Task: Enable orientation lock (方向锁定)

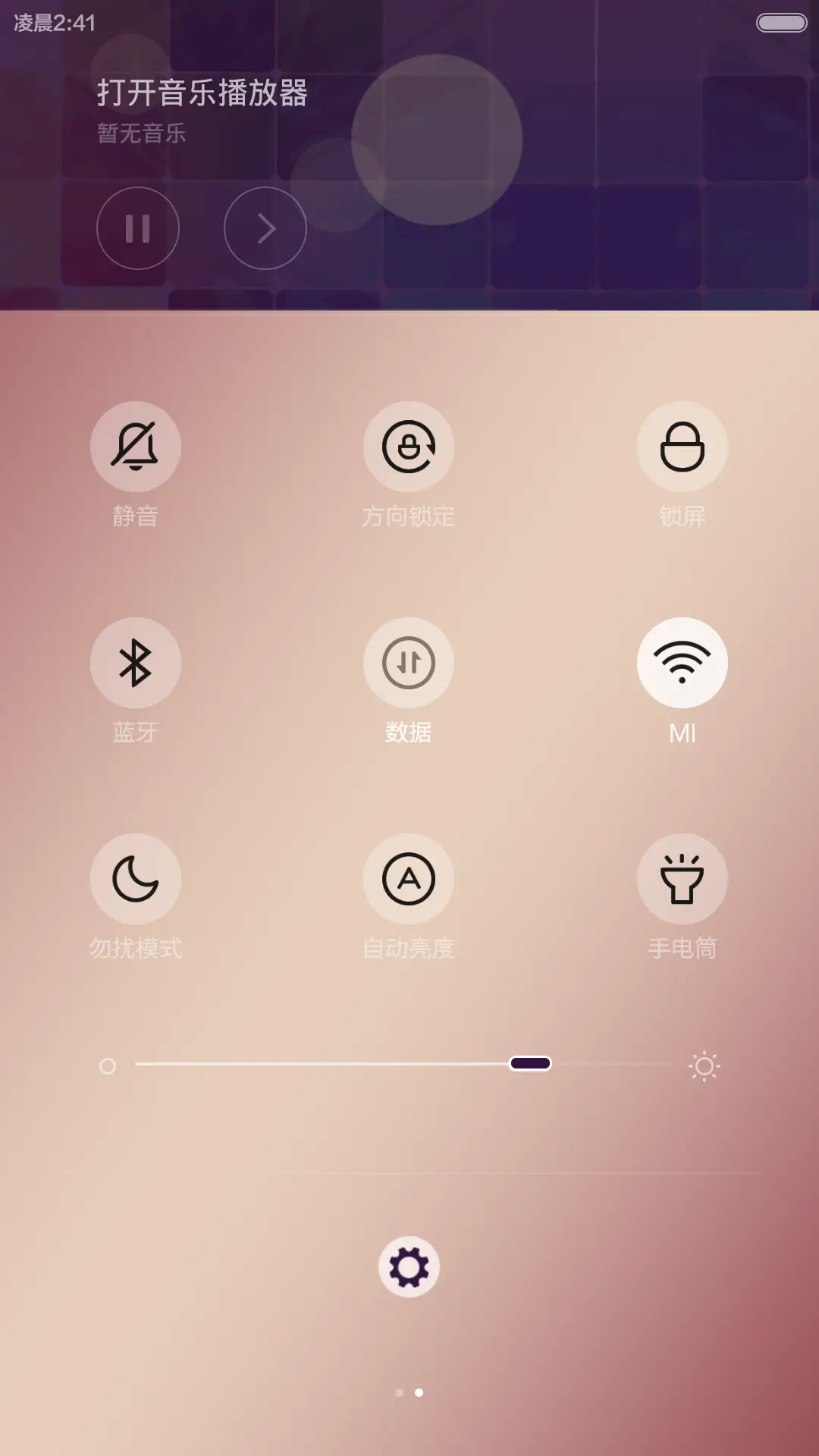Action: click(409, 447)
